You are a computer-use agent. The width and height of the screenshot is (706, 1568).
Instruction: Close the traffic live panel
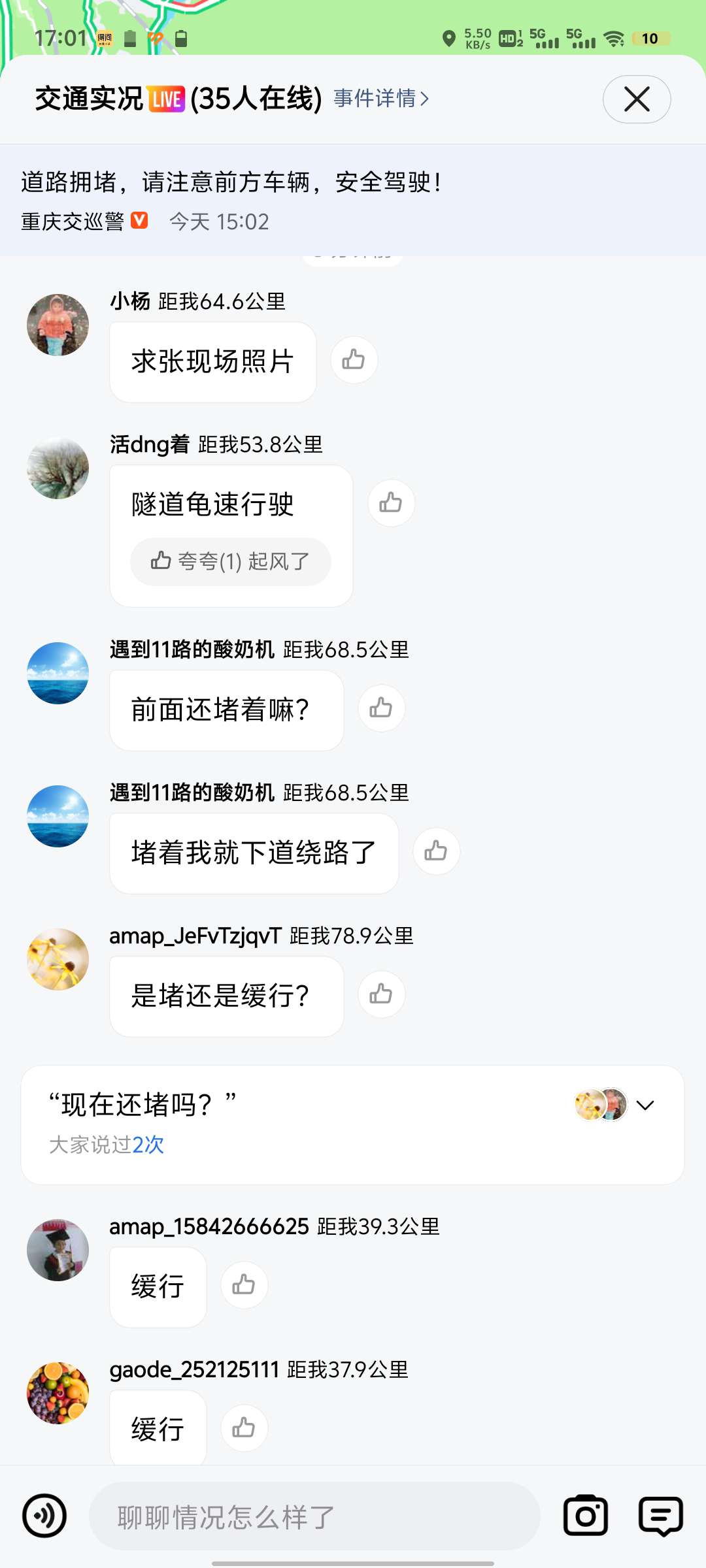[636, 99]
